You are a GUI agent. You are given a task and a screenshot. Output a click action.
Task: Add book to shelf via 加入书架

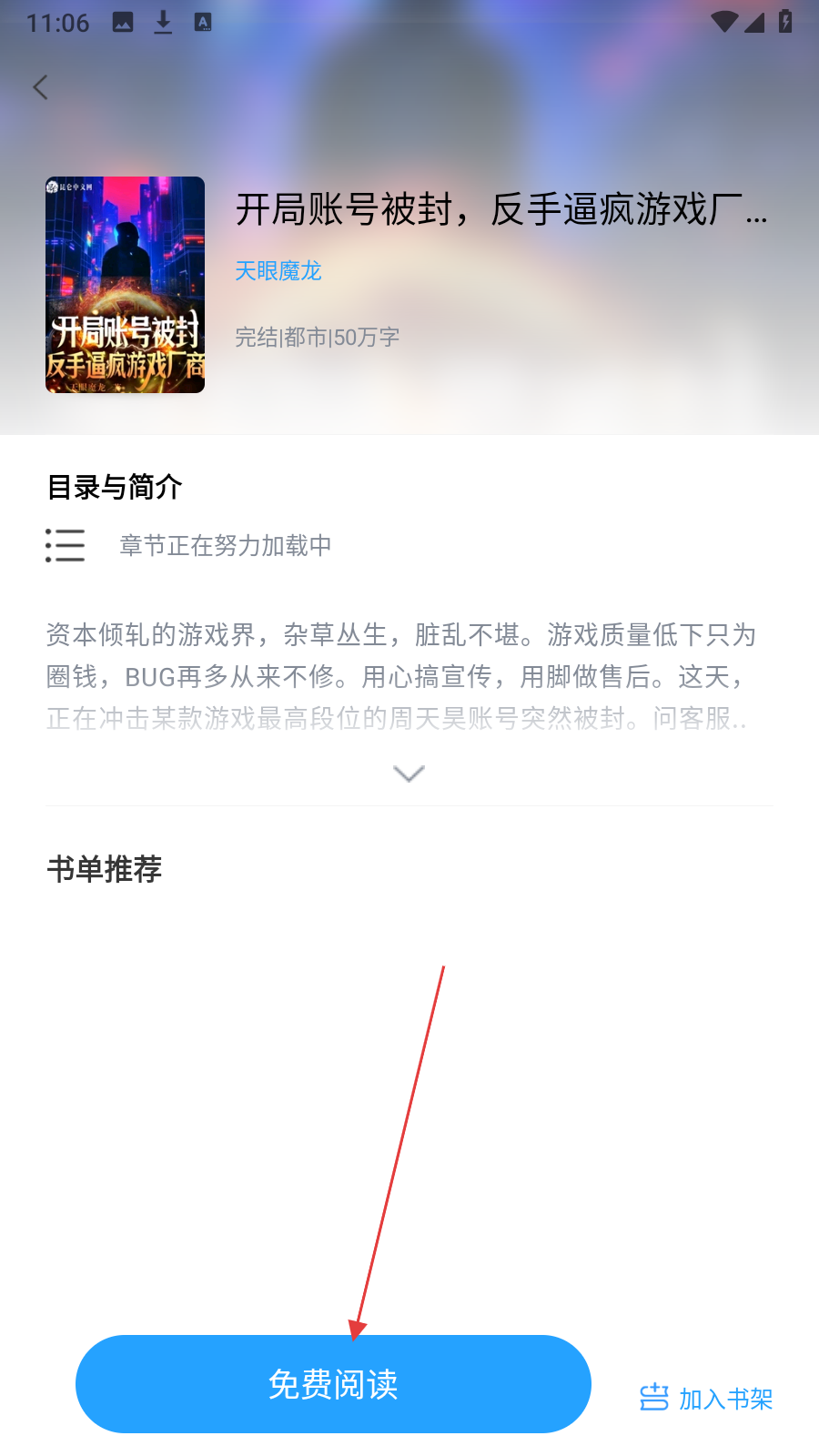pyautogui.click(x=706, y=1398)
